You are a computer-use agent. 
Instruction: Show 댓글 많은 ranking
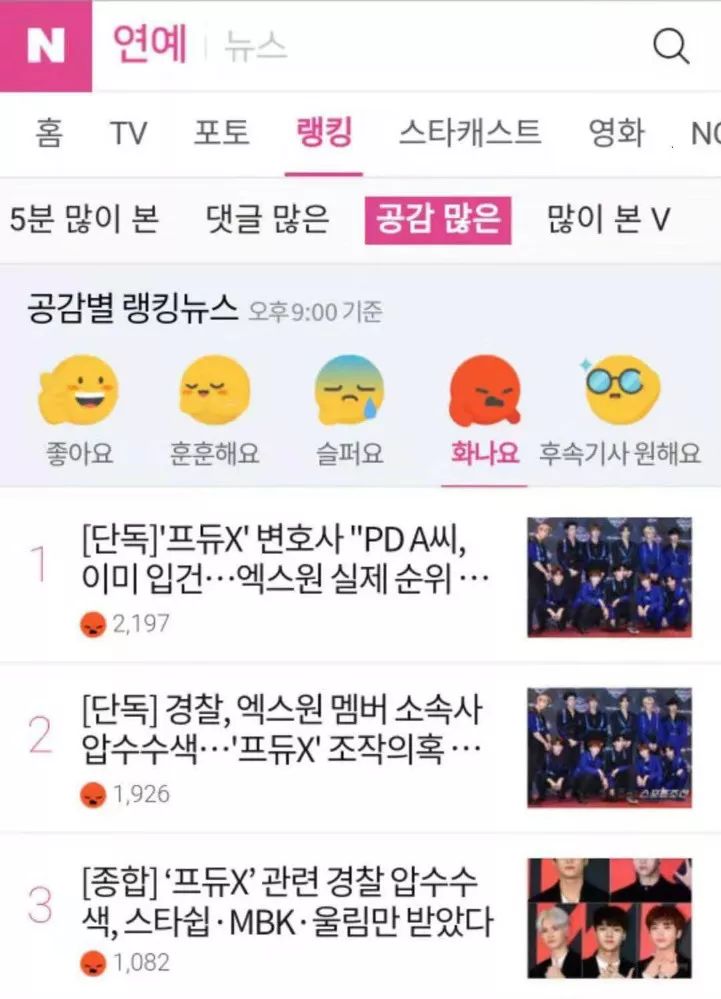pos(267,220)
